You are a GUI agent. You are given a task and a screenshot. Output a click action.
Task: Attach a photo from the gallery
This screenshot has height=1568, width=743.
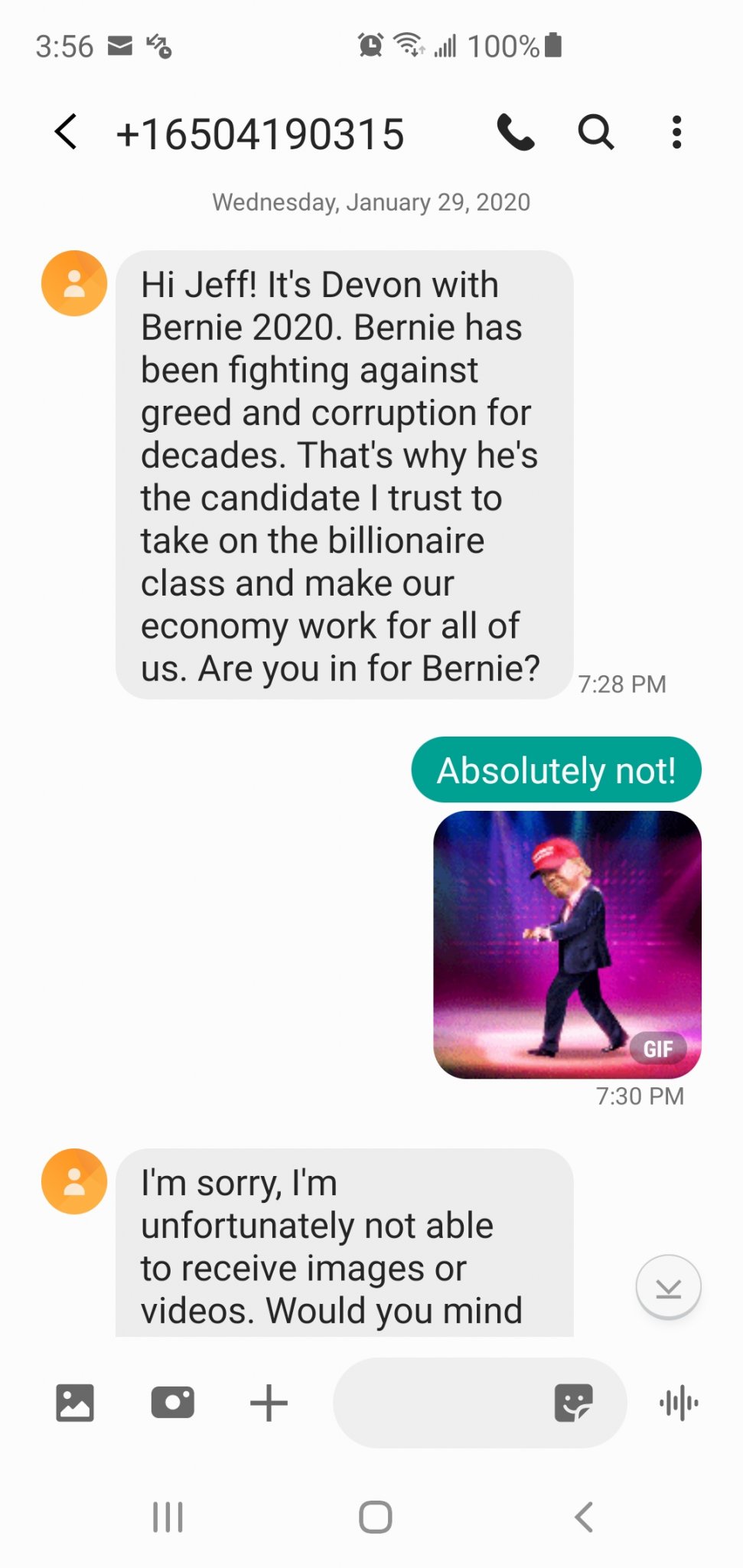point(75,1403)
